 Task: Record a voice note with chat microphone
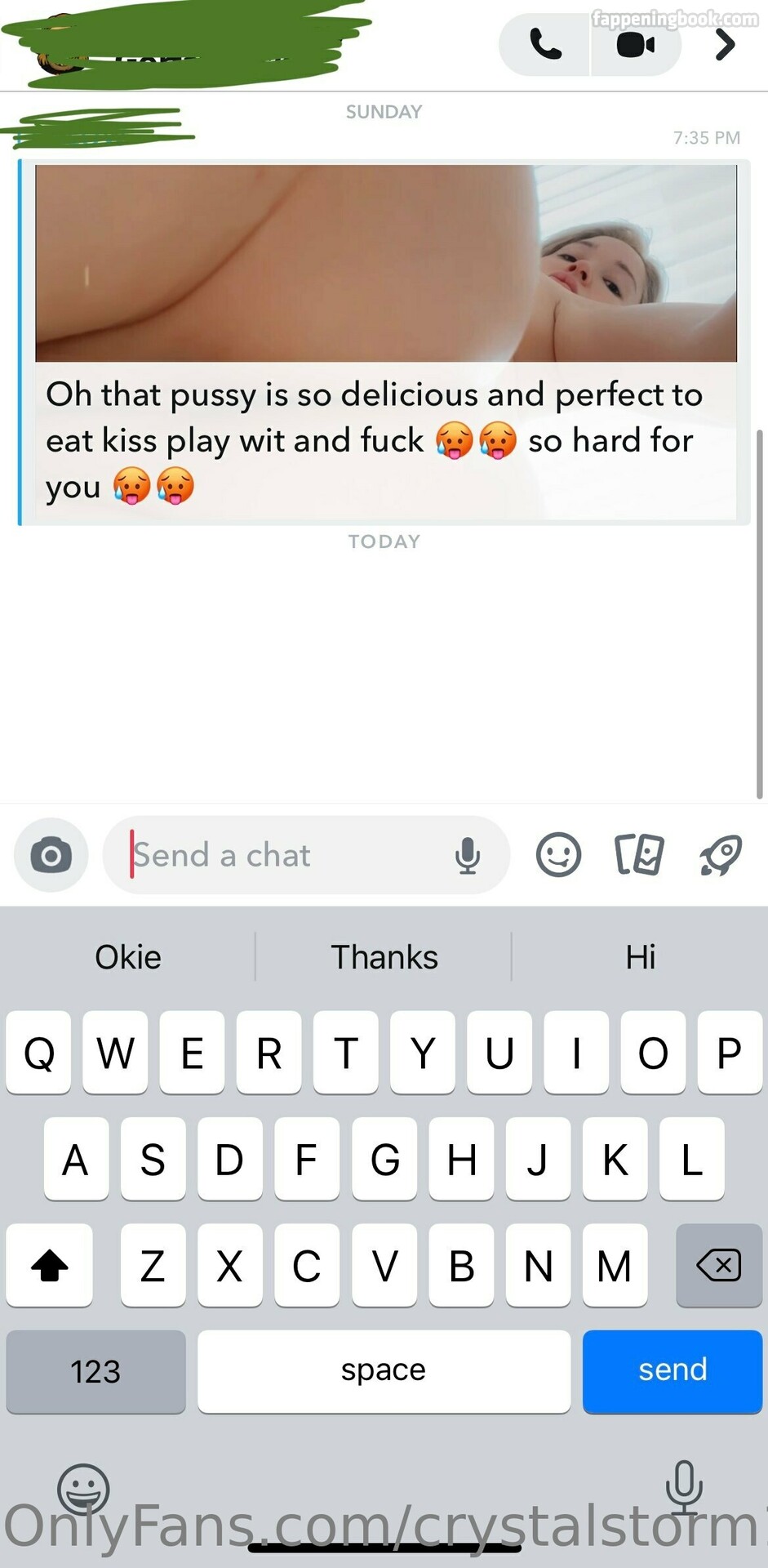pyautogui.click(x=468, y=855)
